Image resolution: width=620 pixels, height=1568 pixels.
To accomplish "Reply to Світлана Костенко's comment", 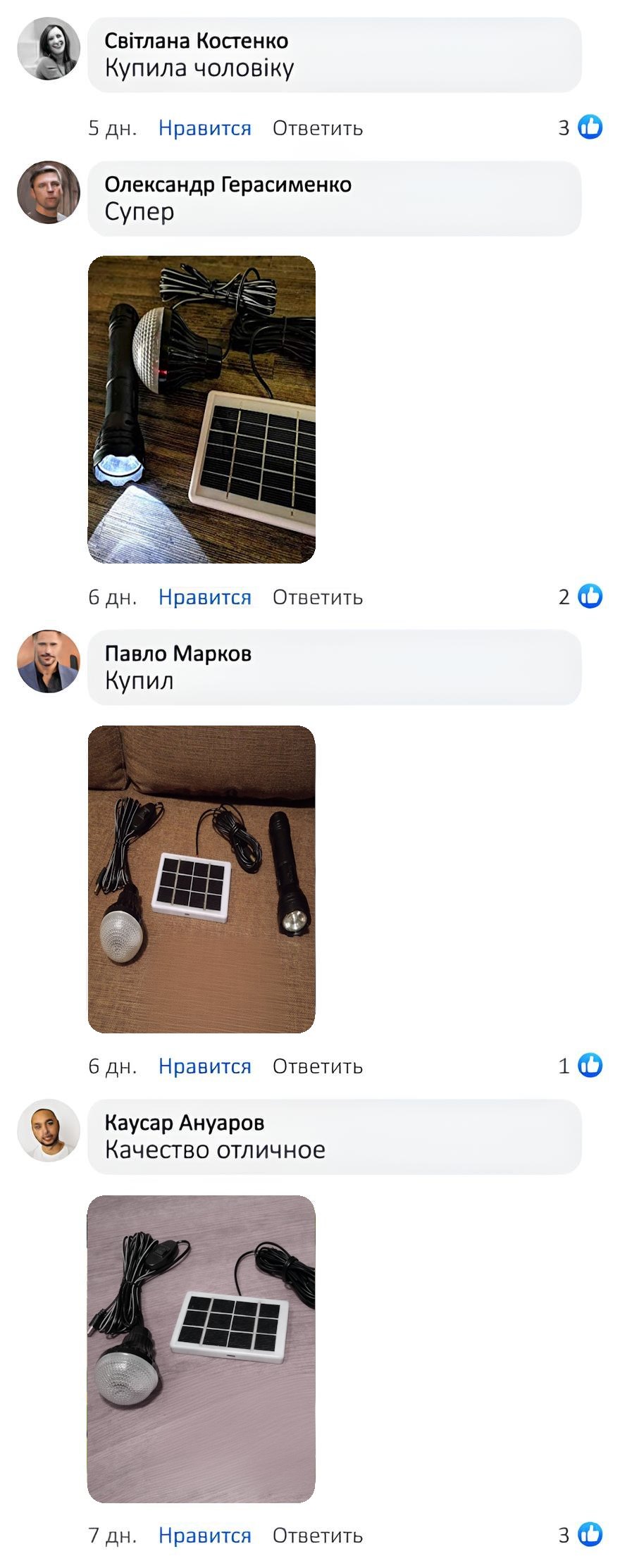I will tap(318, 128).
